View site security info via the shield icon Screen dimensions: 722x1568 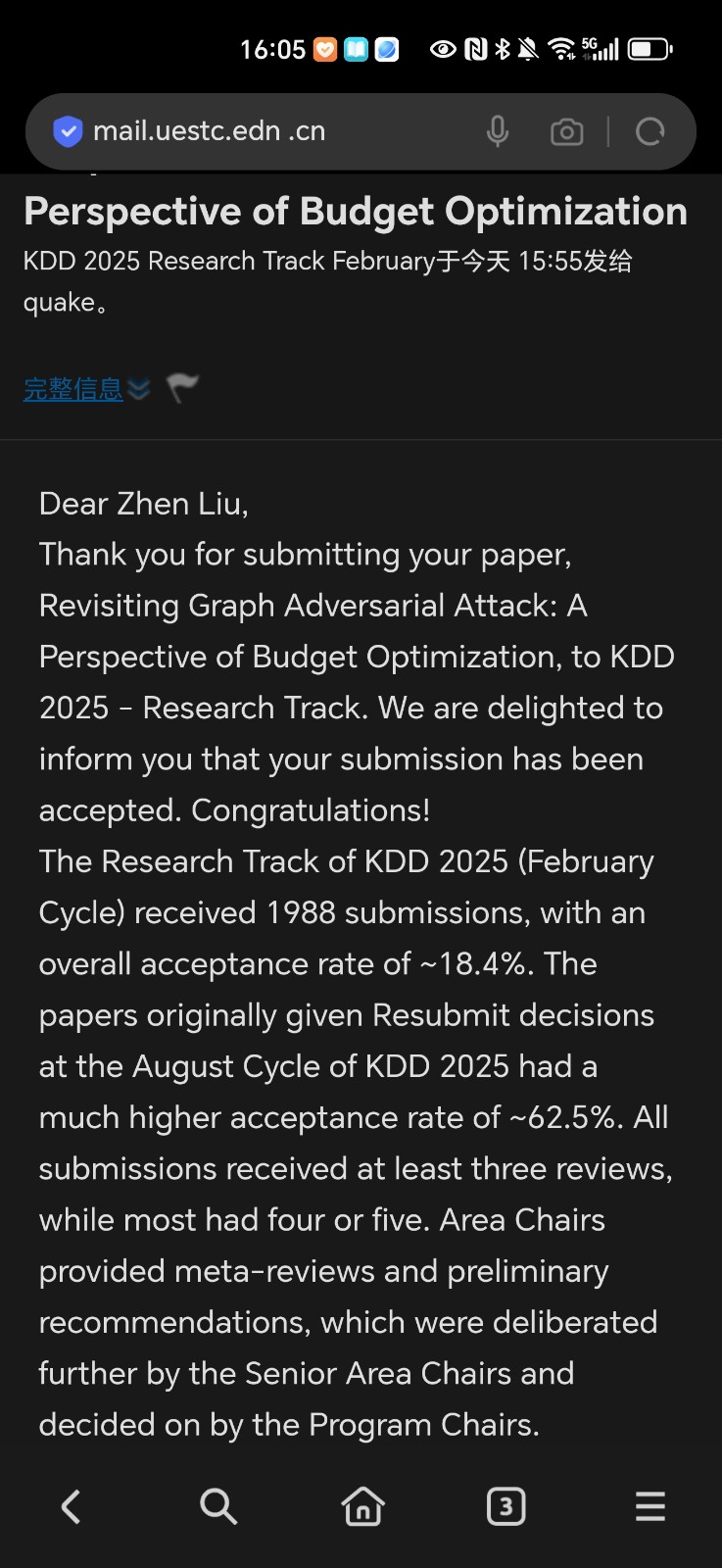click(x=68, y=131)
